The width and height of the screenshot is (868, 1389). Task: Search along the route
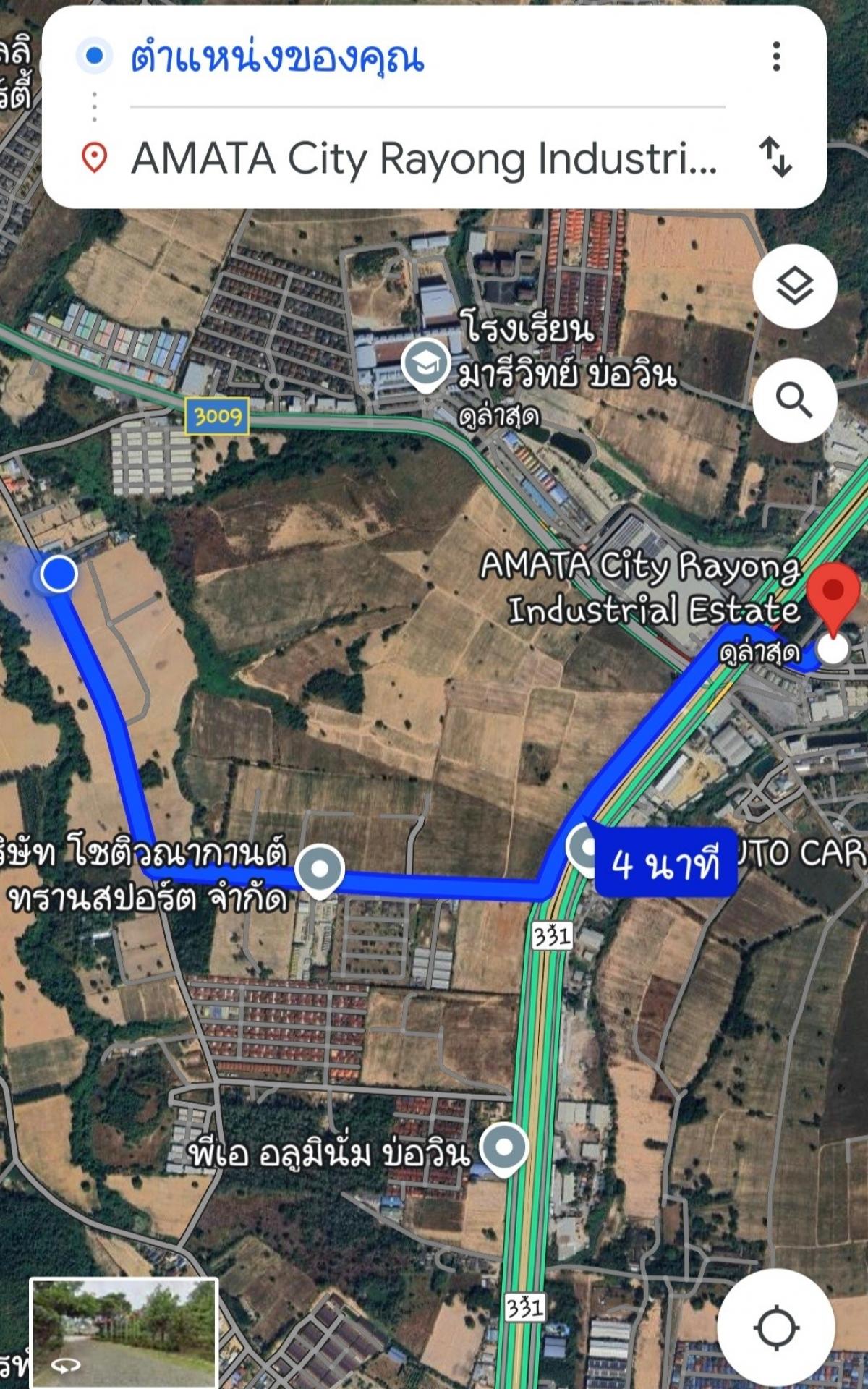[795, 400]
